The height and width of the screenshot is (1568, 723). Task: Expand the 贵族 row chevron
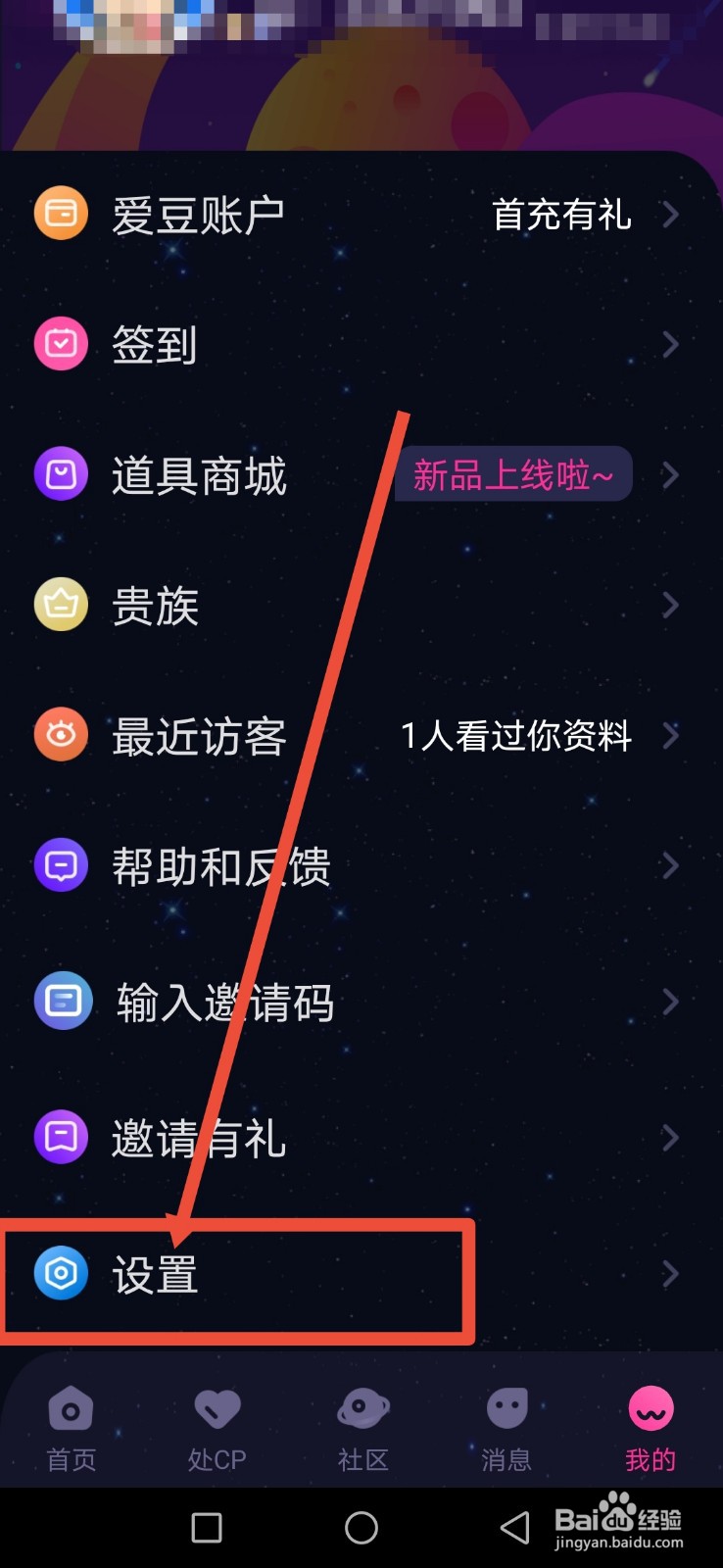pyautogui.click(x=671, y=605)
